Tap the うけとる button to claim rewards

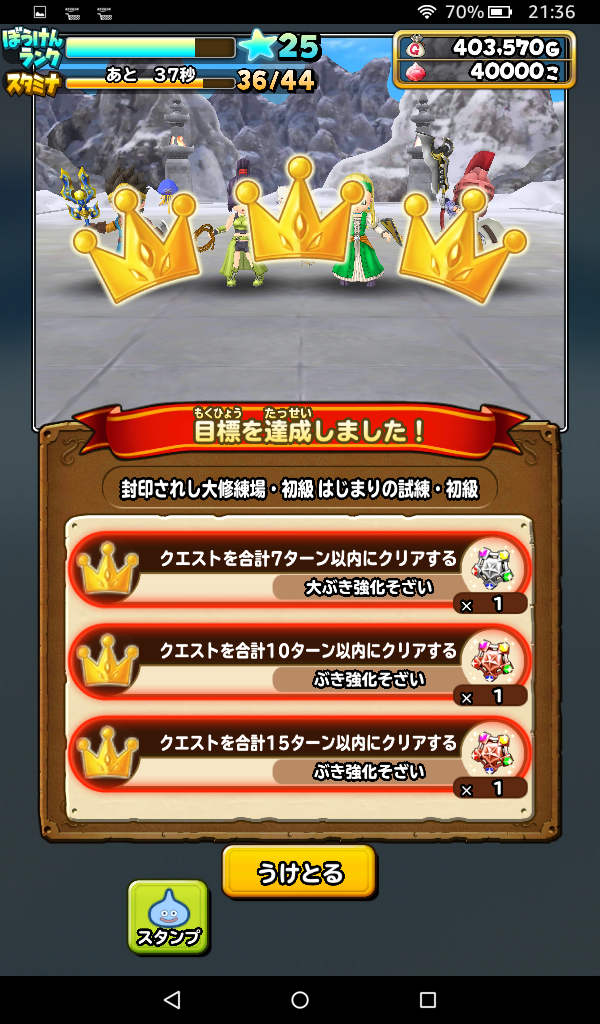(x=299, y=873)
